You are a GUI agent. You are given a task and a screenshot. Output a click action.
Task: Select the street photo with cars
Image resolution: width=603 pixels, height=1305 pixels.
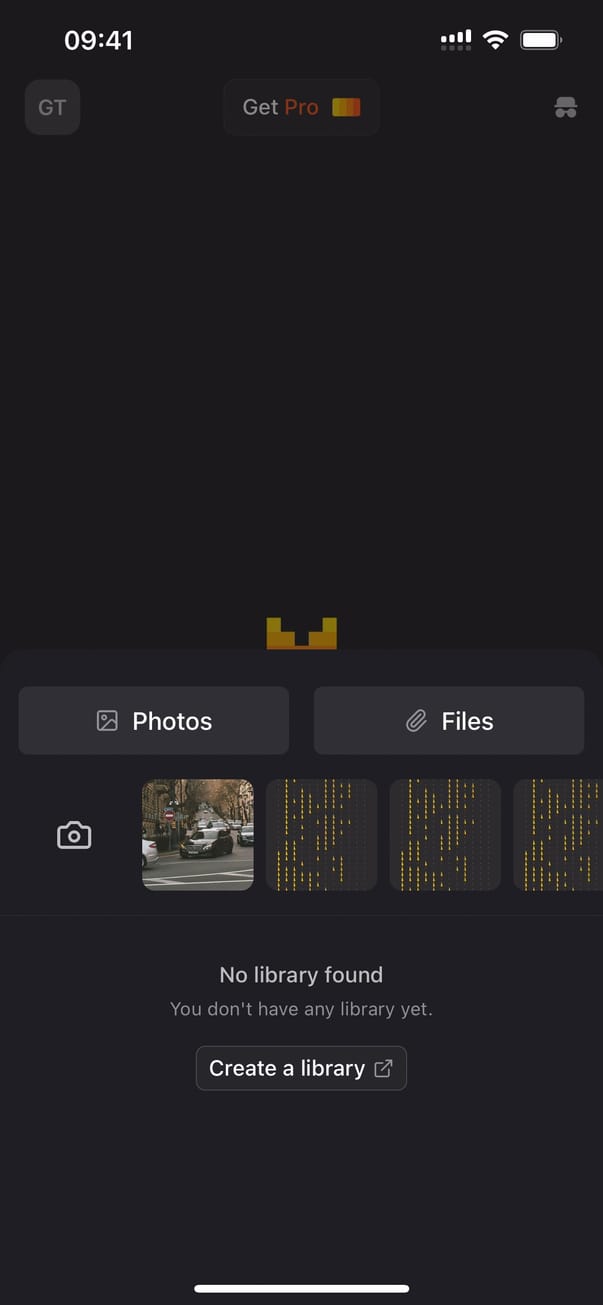198,835
